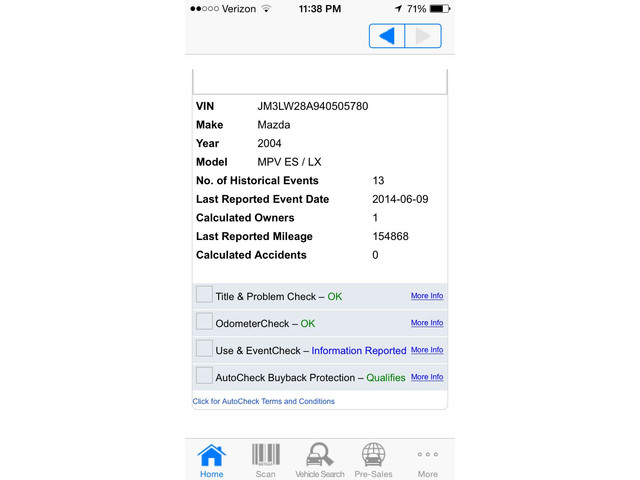Viewport: 640px width, 480px height.
Task: Open AutoCheck Terms and Conditions link
Action: (264, 401)
